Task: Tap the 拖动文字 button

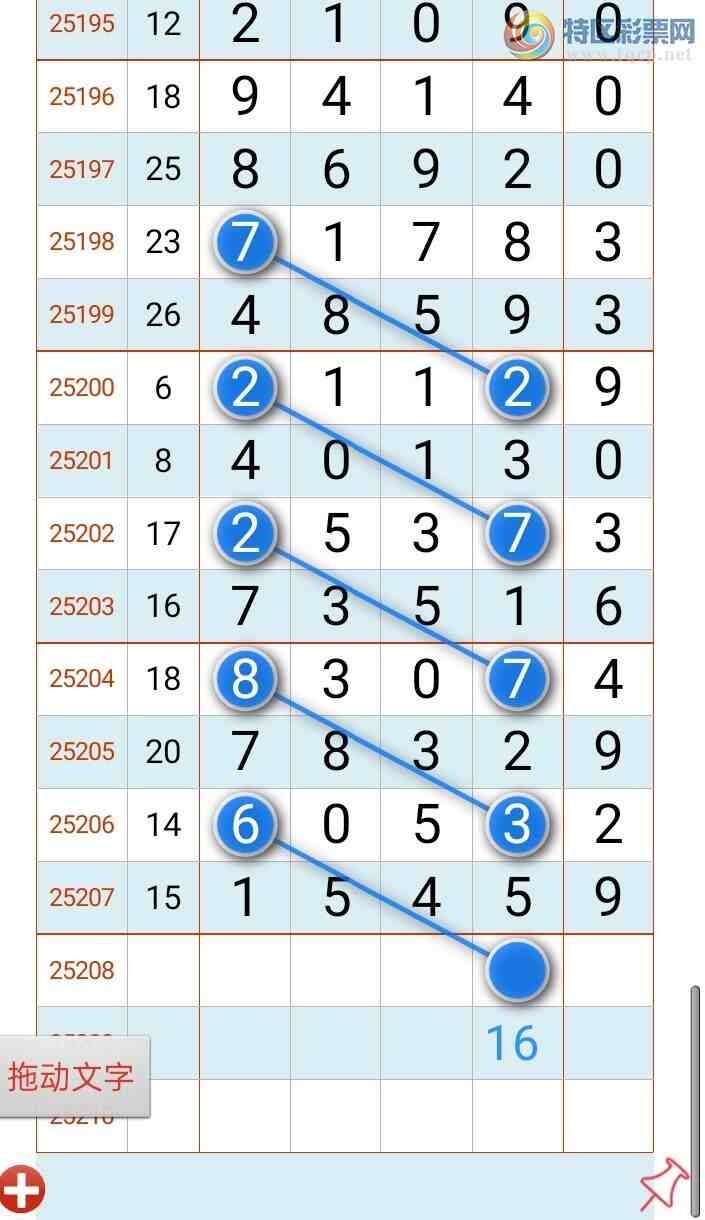Action: pos(73,1077)
